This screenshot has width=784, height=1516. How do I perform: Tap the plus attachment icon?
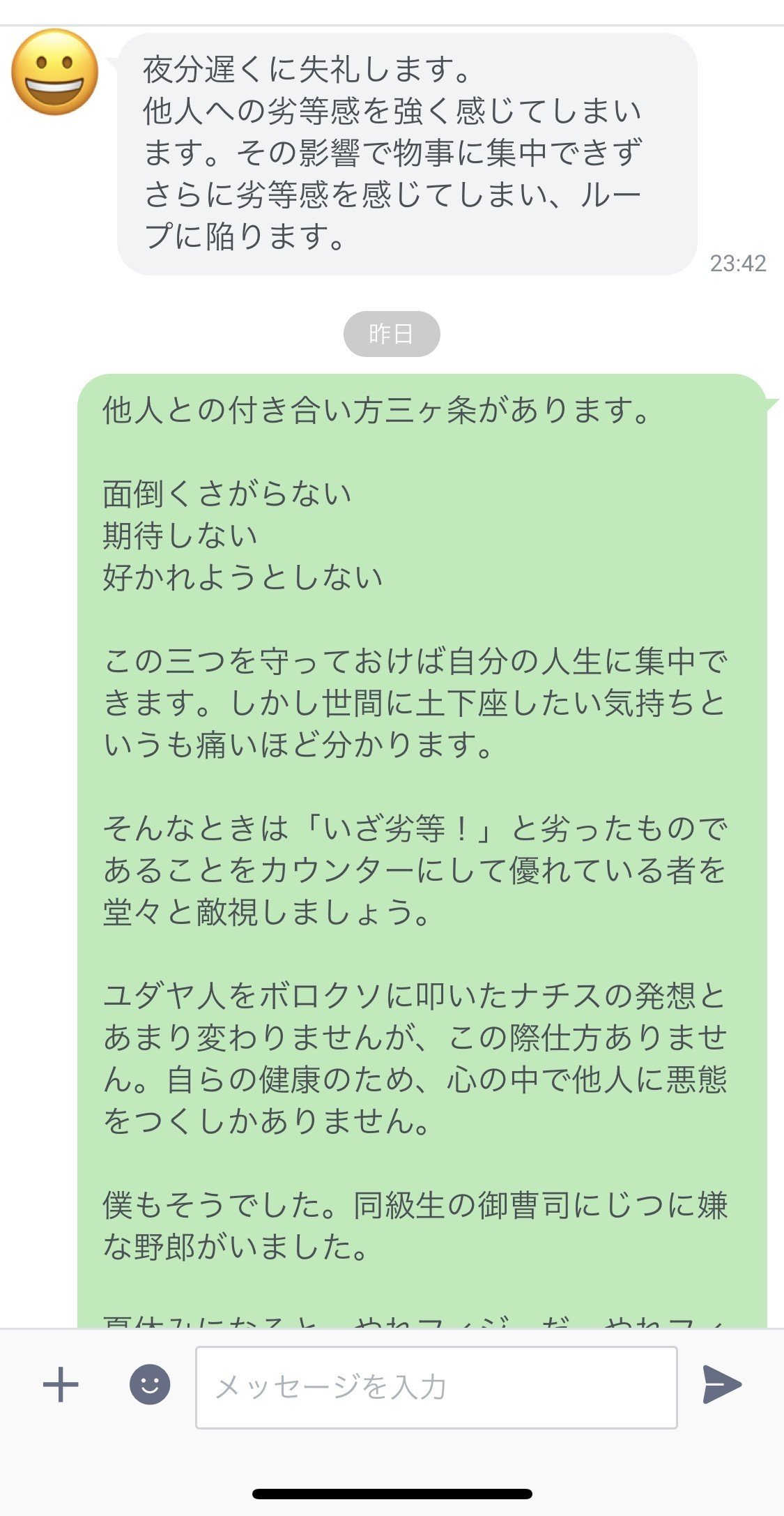pos(61,1385)
